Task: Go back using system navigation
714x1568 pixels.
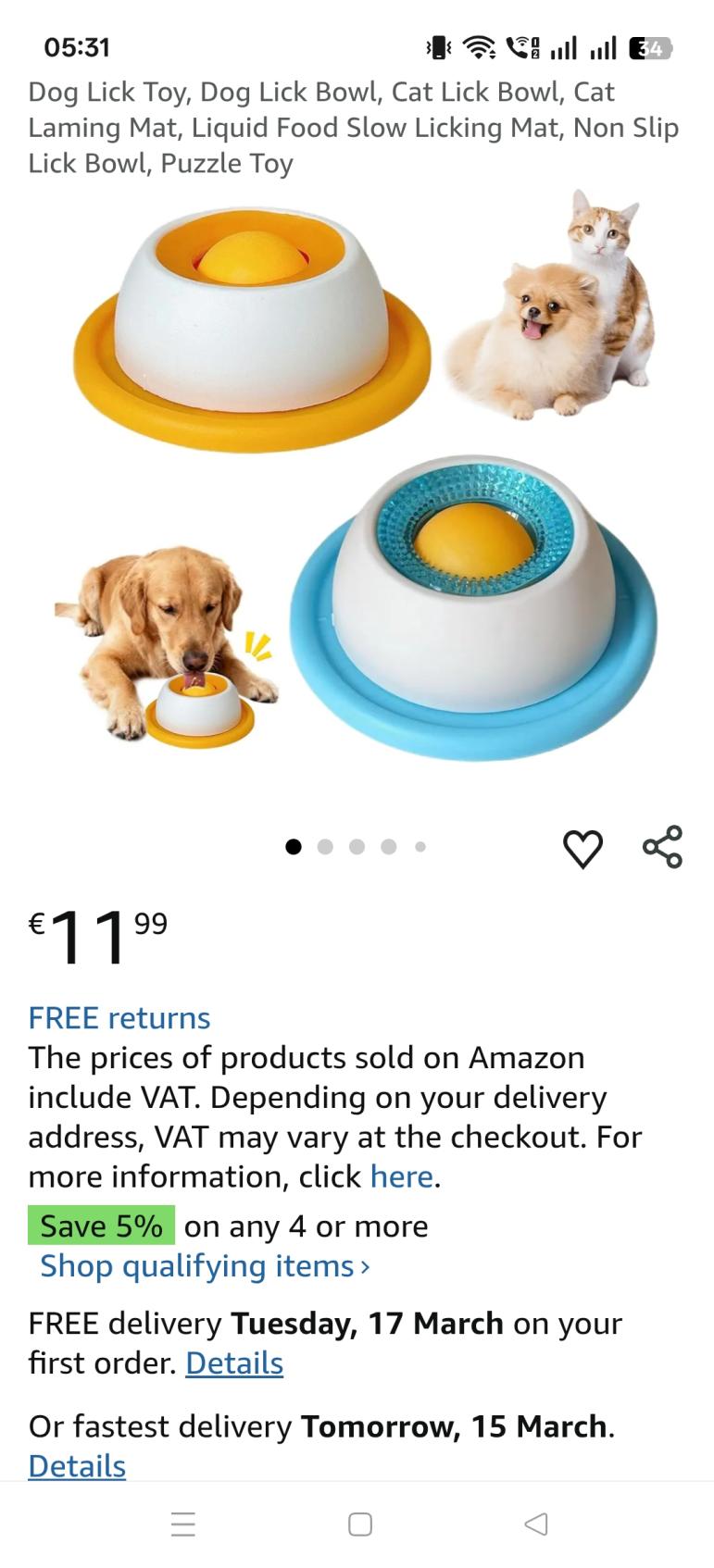Action: (536, 1524)
